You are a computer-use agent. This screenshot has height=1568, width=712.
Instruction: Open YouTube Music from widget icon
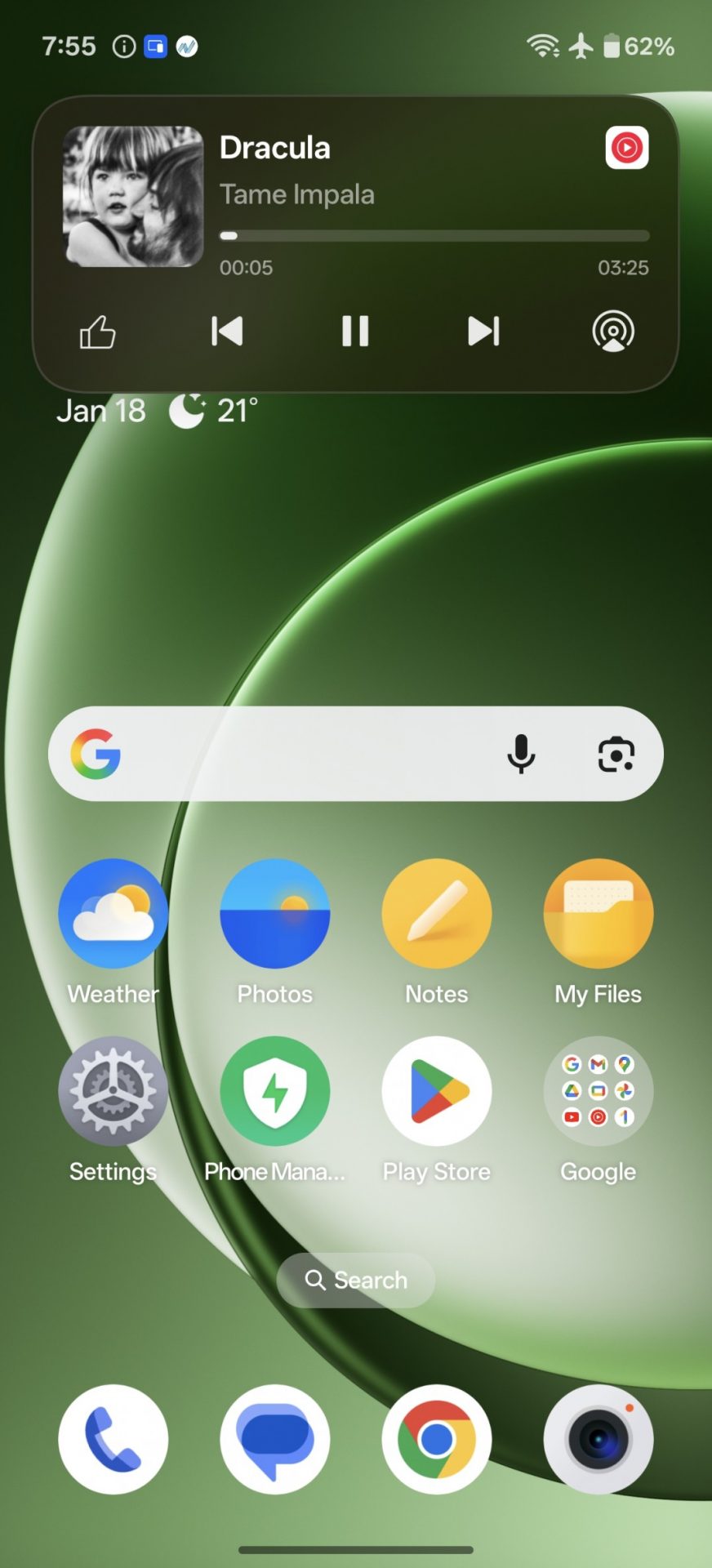[626, 148]
